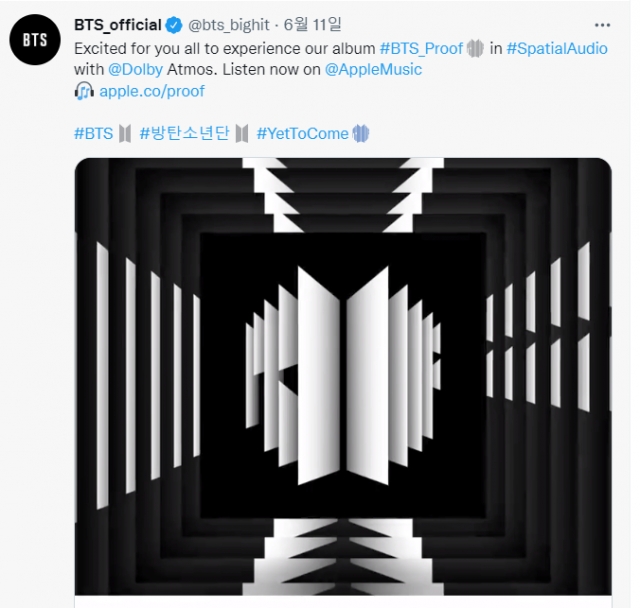Open the #BTS hashtag
Image resolution: width=640 pixels, height=608 pixels.
coord(94,134)
